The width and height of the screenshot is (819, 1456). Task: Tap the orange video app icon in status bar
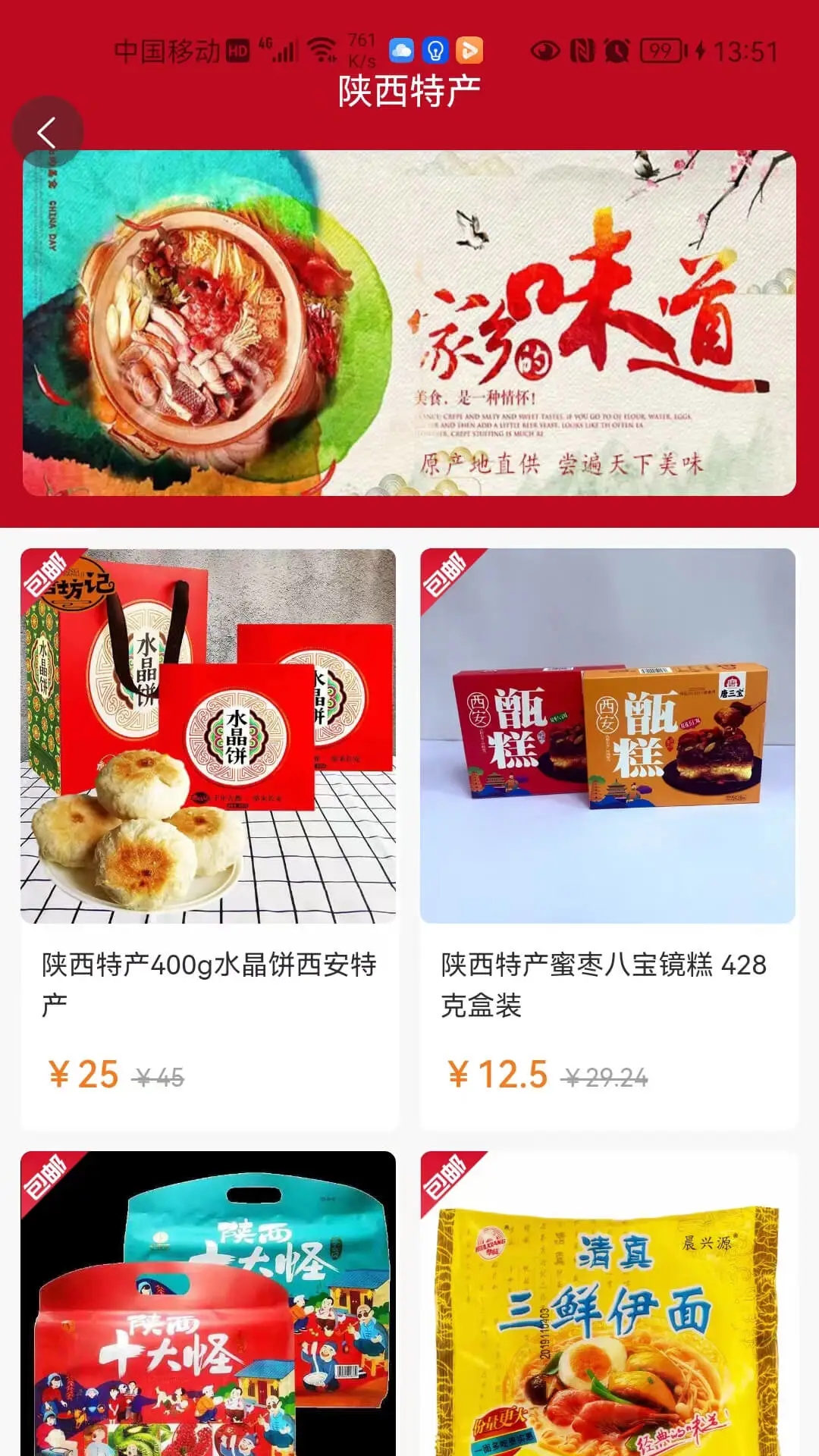click(472, 49)
